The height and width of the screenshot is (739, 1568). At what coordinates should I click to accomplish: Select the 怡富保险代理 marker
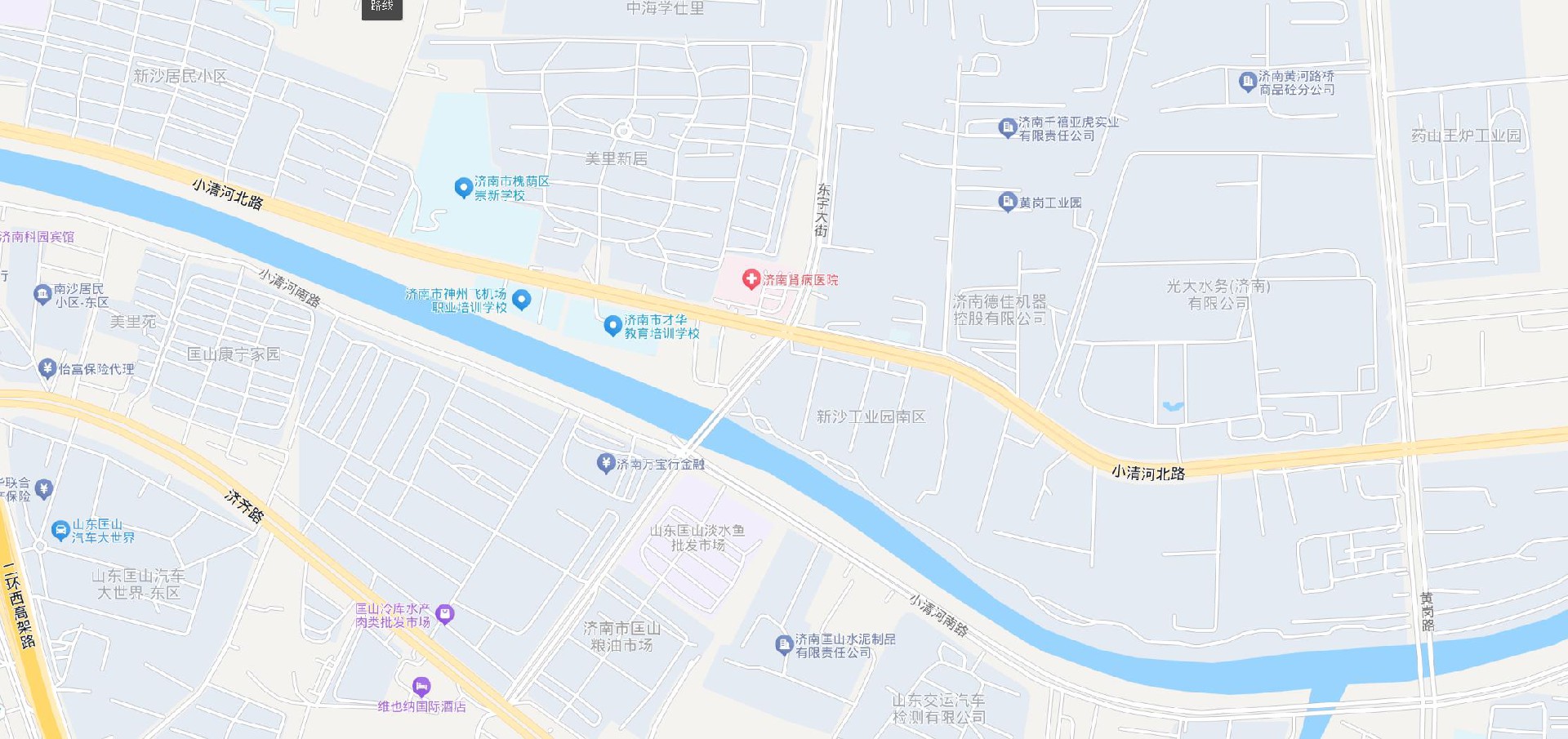click(47, 368)
